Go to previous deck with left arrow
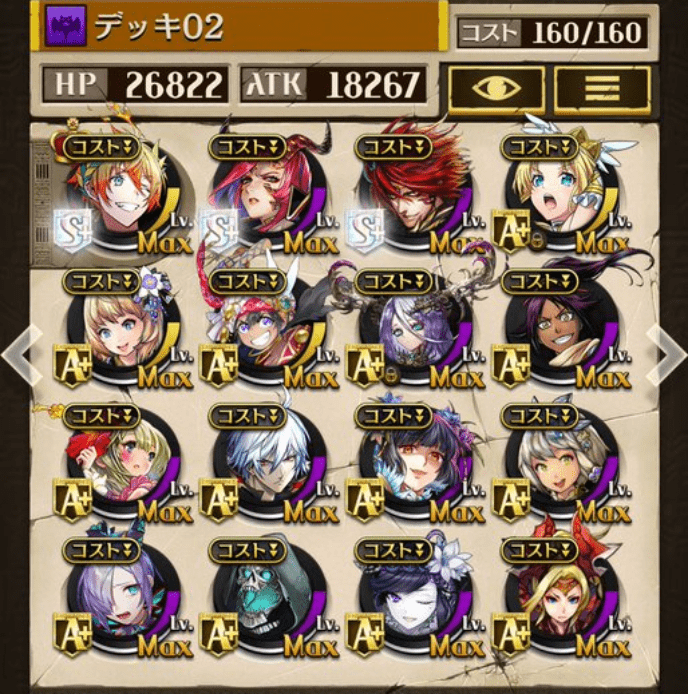The height and width of the screenshot is (694, 688). (x=20, y=352)
